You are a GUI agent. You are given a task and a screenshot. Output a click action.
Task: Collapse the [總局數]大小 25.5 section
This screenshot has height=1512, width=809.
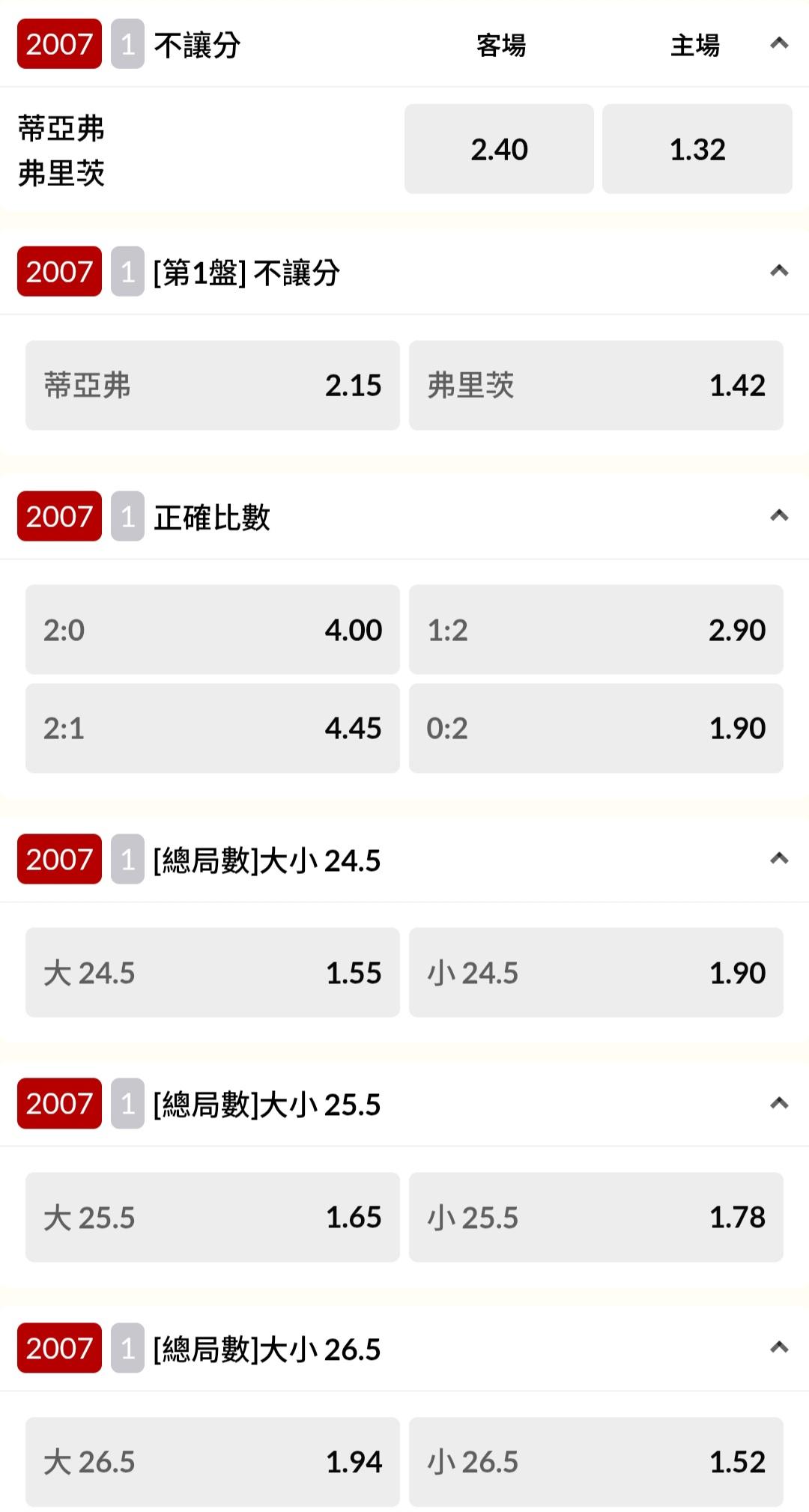click(x=779, y=1103)
